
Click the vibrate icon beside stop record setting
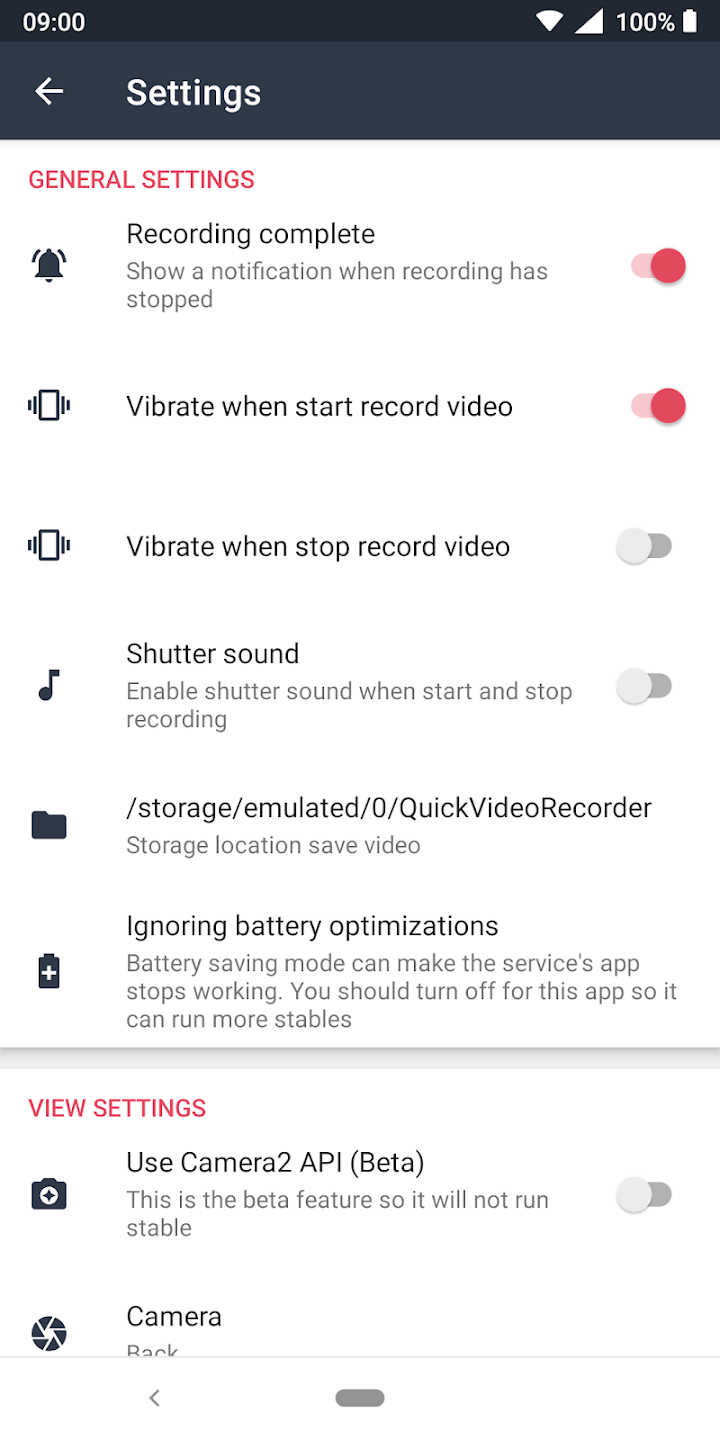click(47, 545)
